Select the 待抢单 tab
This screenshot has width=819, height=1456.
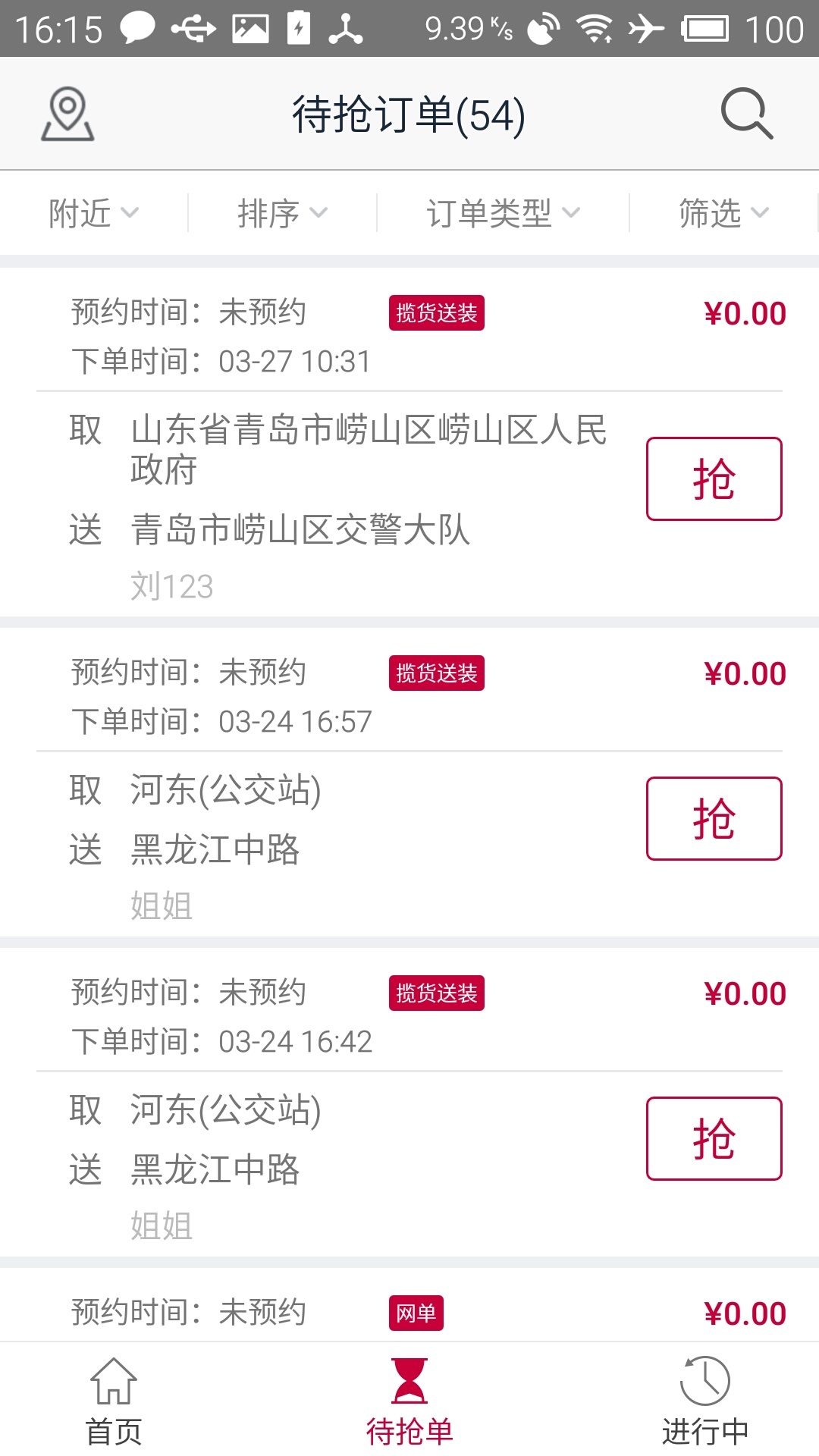pyautogui.click(x=409, y=1401)
